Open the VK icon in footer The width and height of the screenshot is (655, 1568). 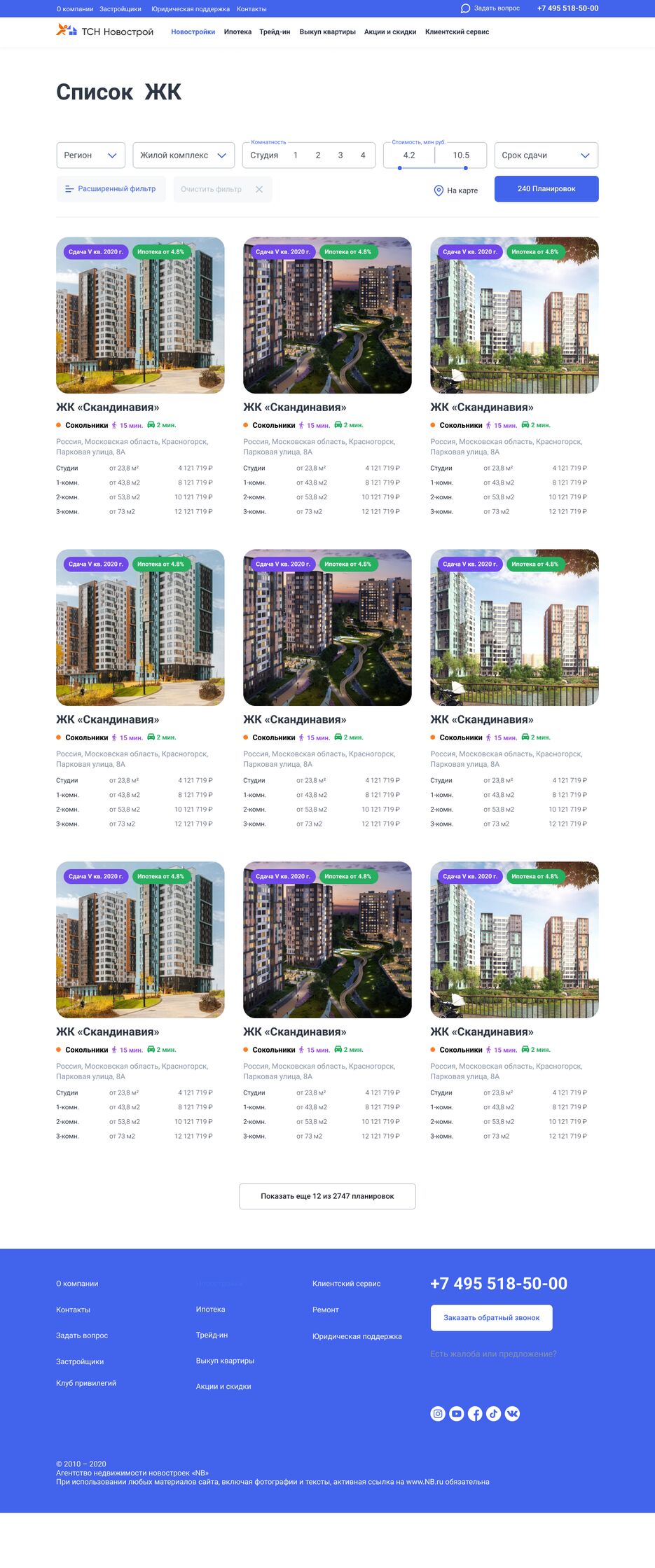[512, 1414]
